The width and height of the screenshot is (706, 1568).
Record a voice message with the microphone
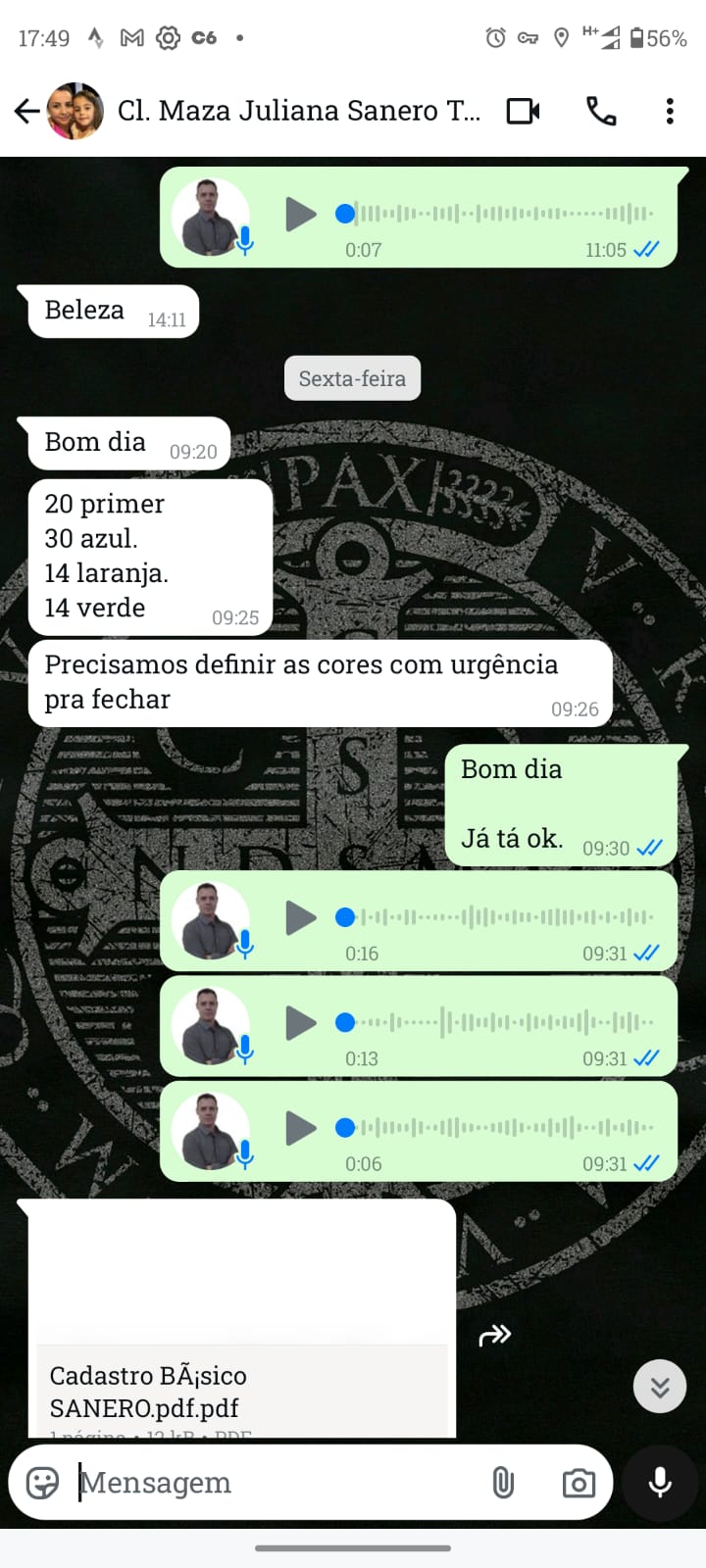660,1483
